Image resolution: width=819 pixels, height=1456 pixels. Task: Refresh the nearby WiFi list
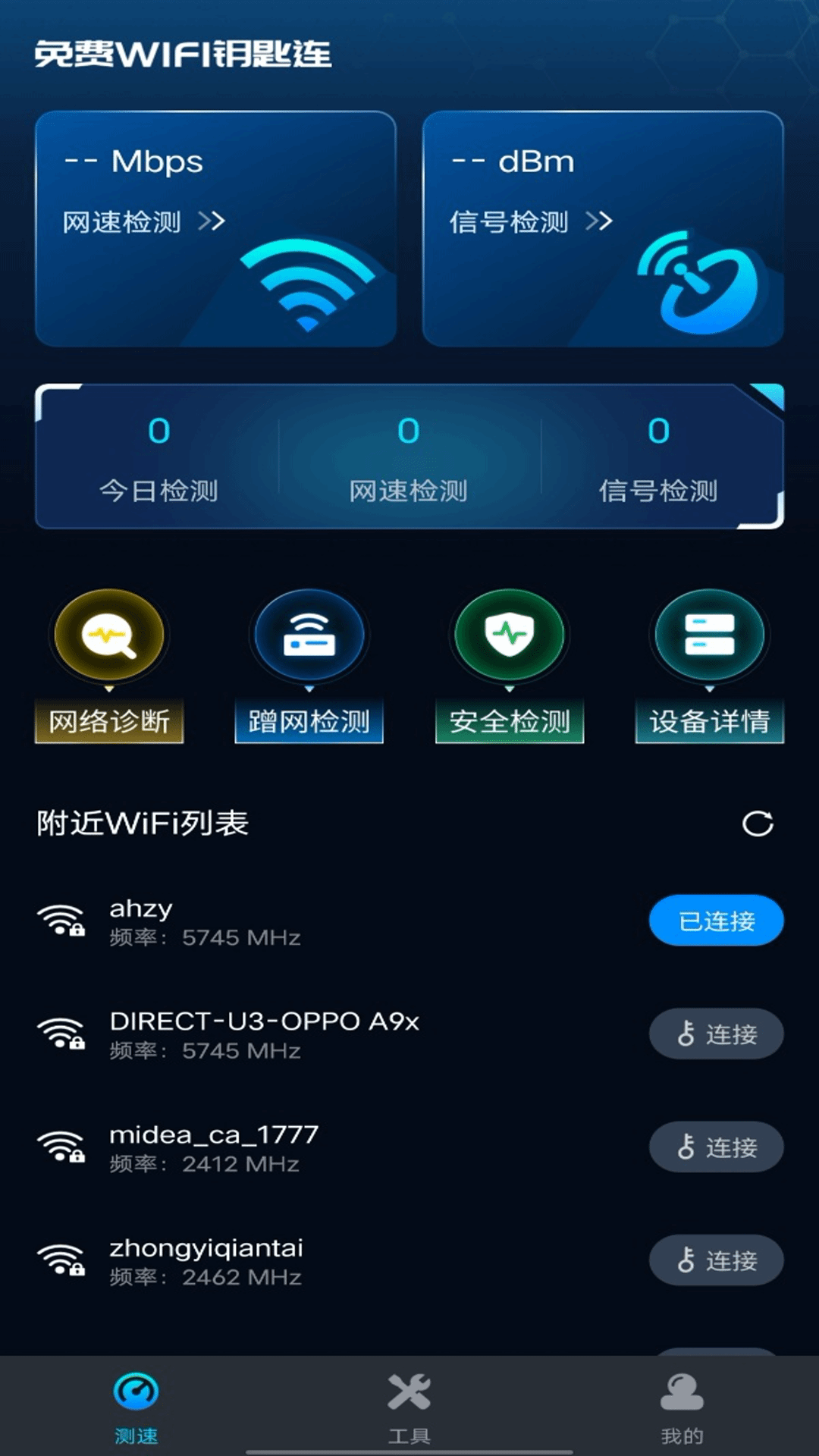point(758,824)
